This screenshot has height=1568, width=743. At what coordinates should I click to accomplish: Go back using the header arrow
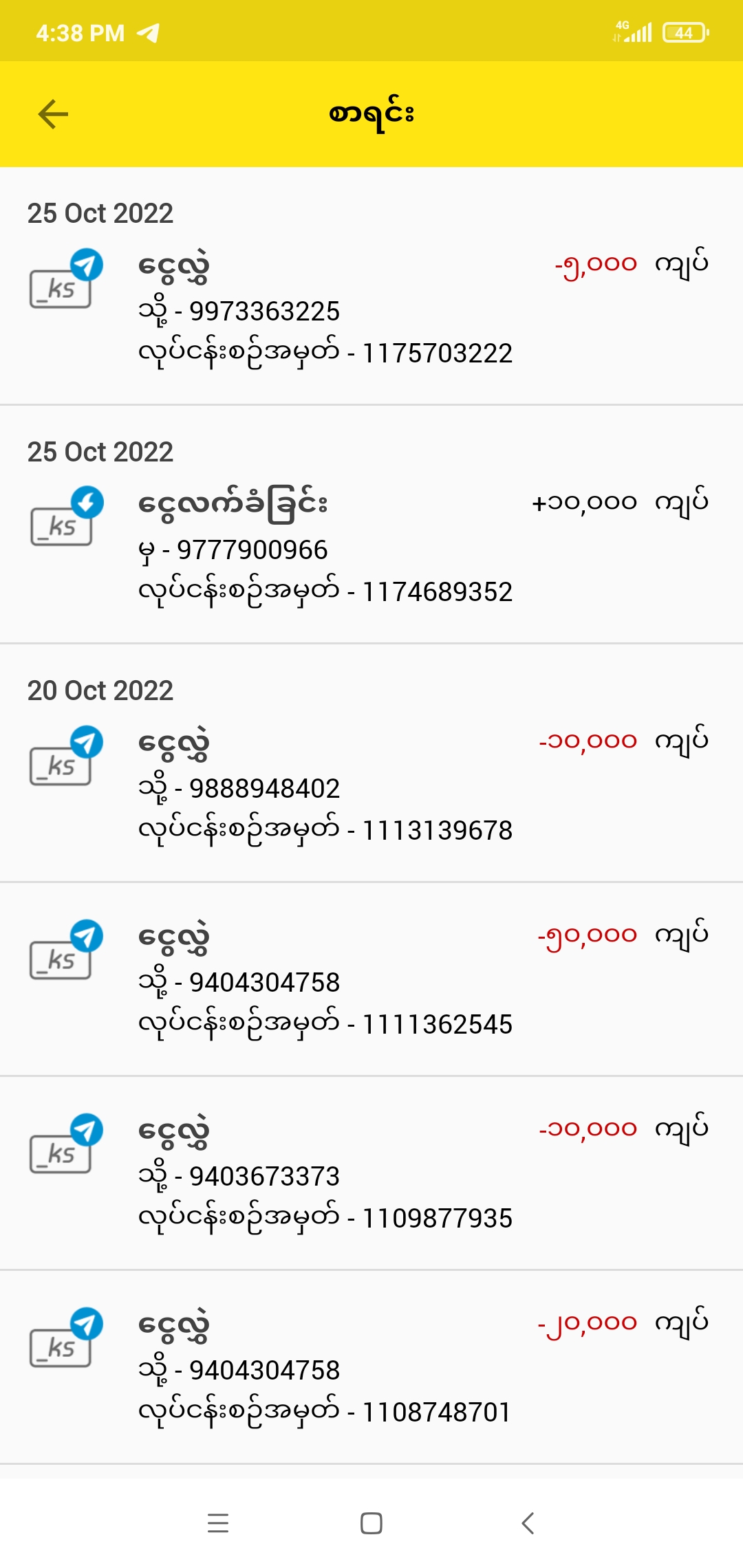coord(53,114)
